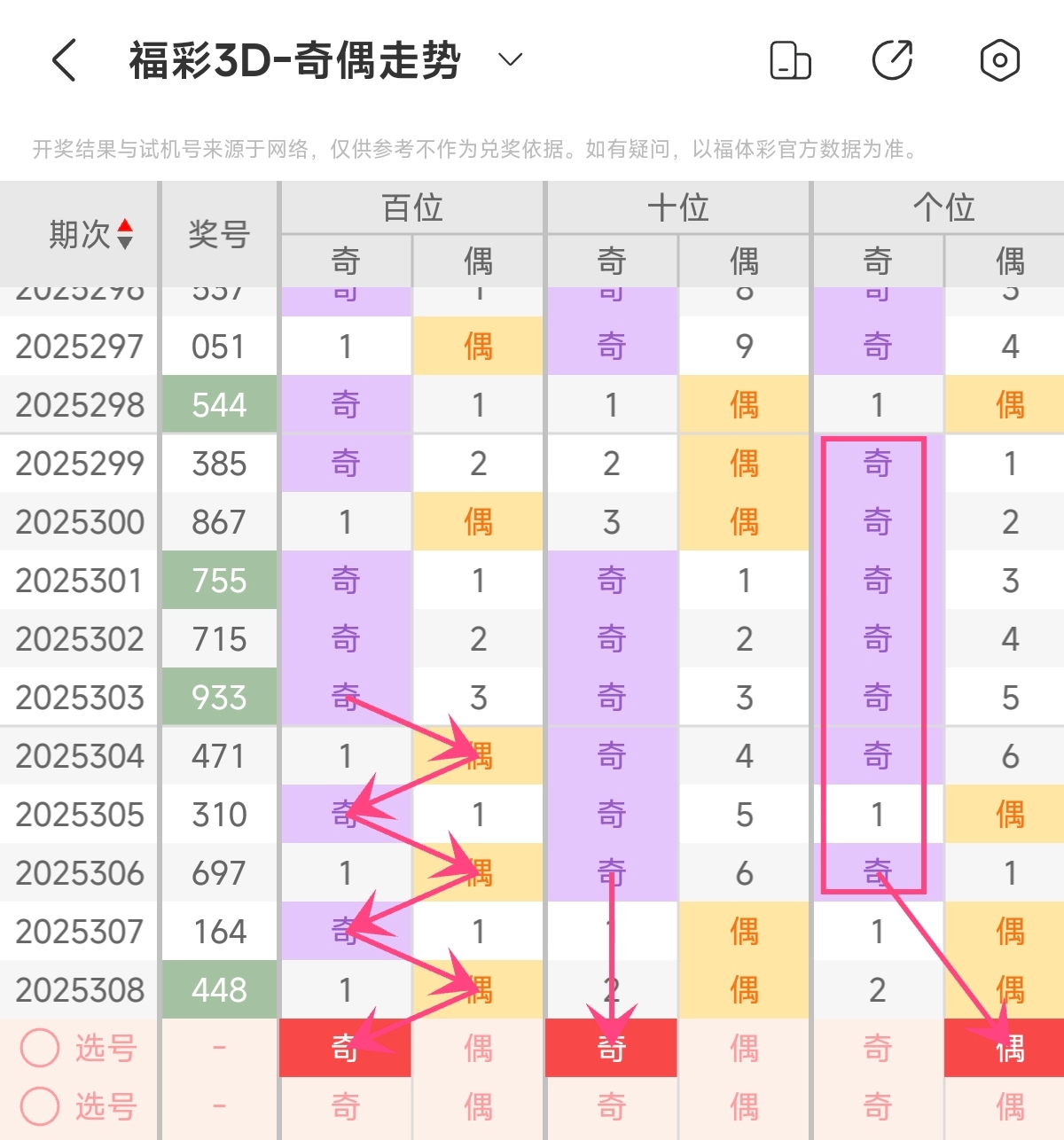Share this odd-even trend chart
The height and width of the screenshot is (1140, 1064).
892,60
